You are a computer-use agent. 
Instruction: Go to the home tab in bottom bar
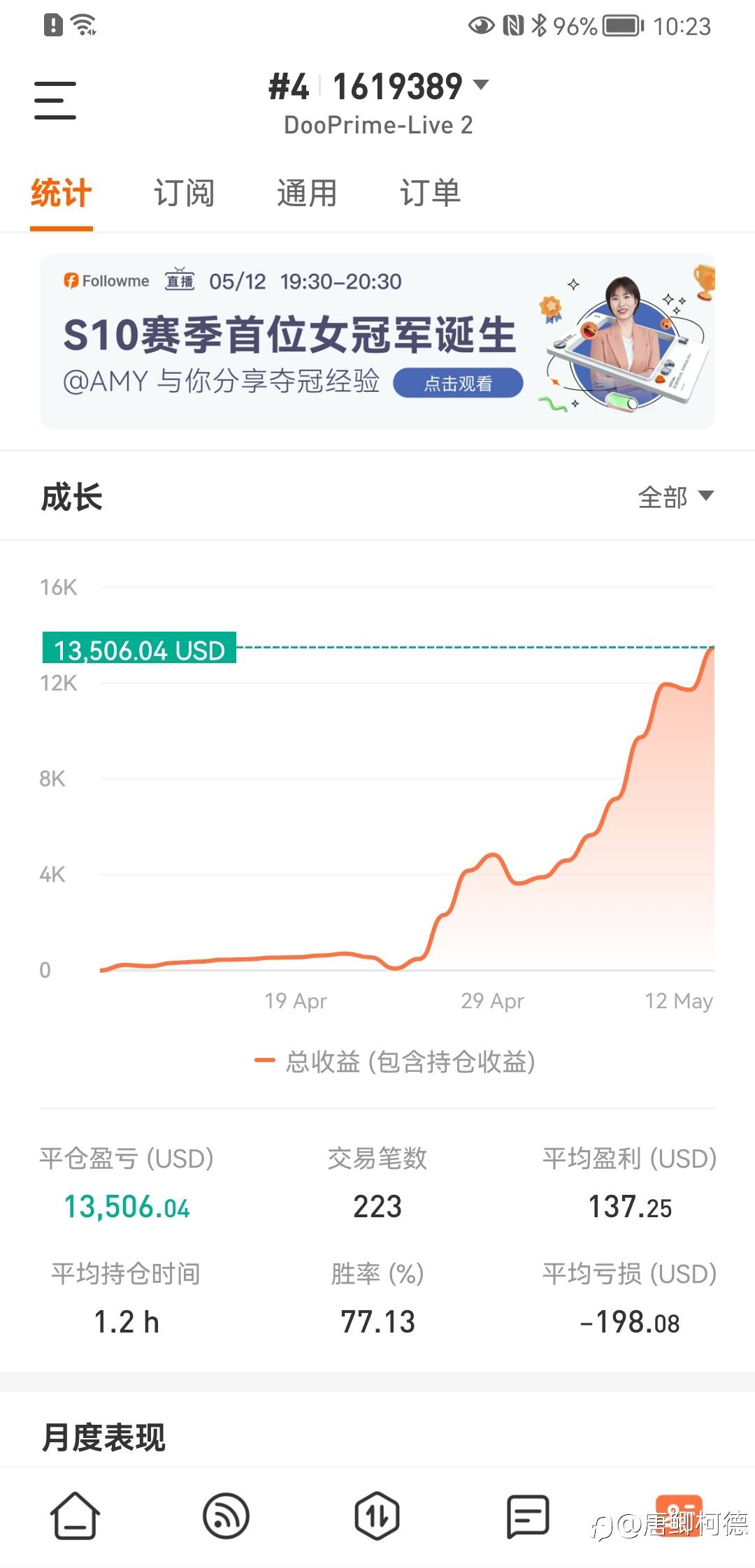pos(75,1516)
